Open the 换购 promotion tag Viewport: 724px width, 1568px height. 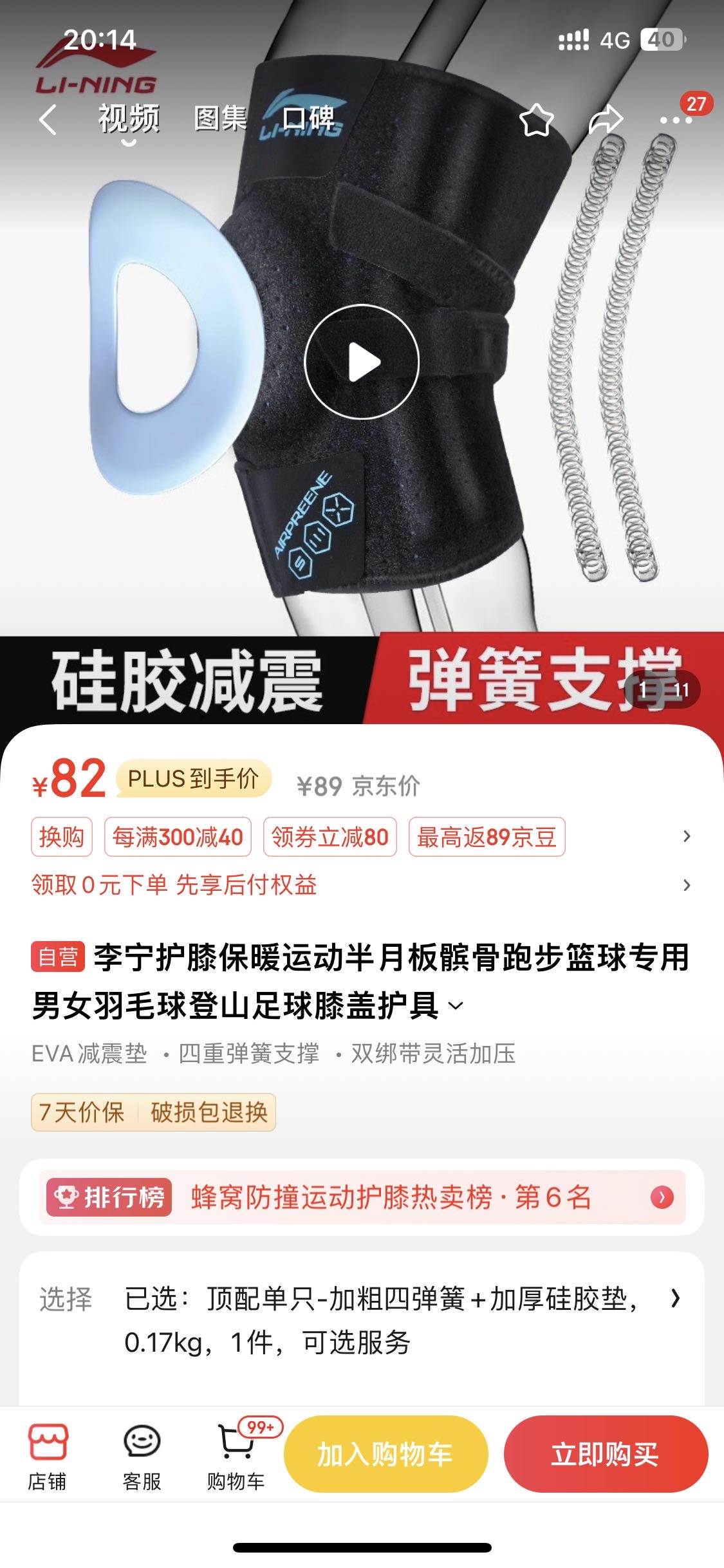coord(62,837)
